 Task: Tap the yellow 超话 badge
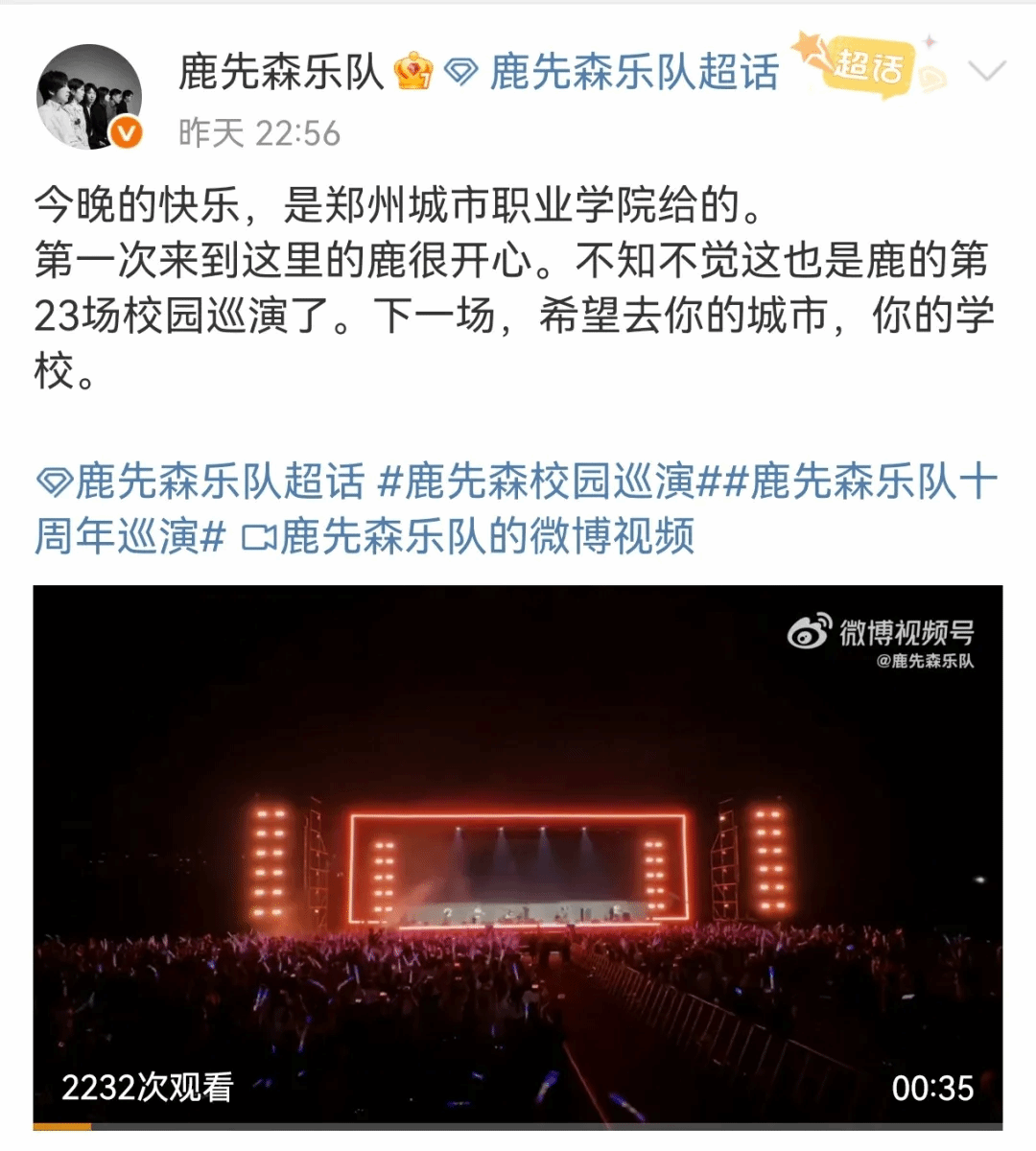[868, 65]
